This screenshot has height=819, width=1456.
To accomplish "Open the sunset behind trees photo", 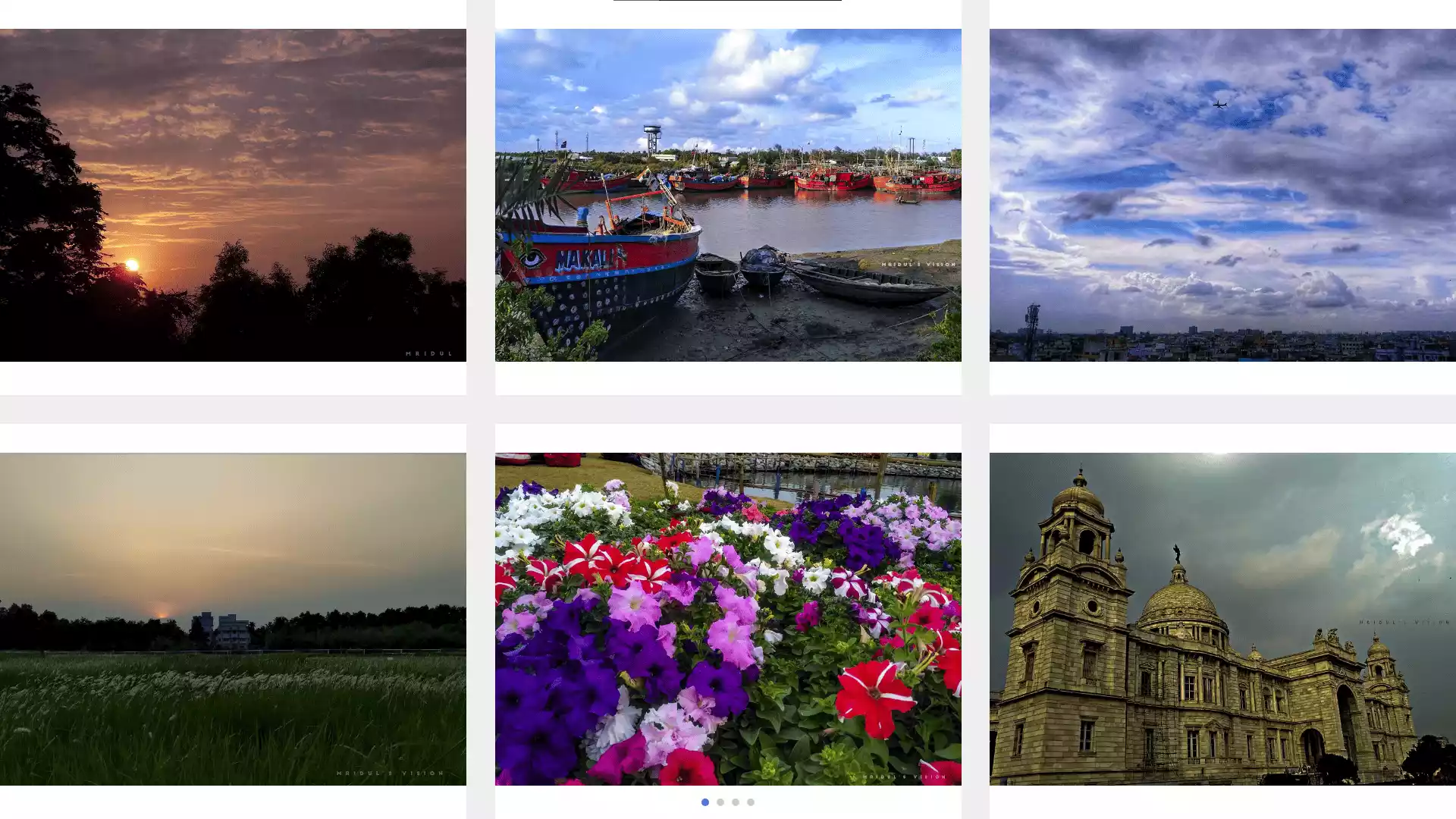I will click(233, 195).
